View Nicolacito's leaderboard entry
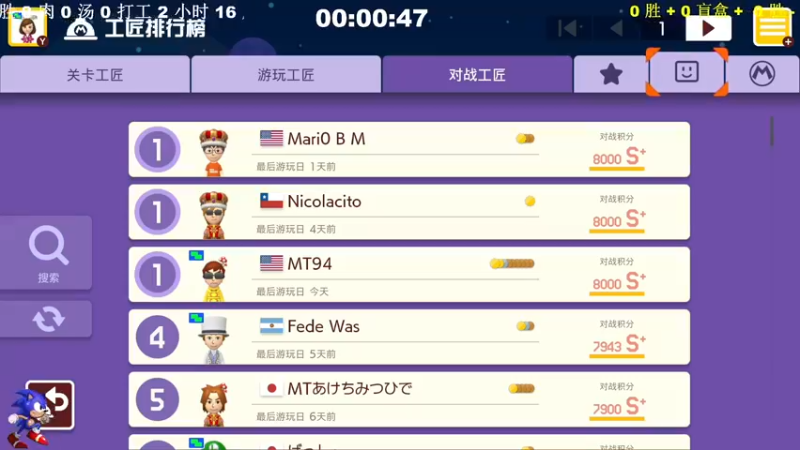This screenshot has width=800, height=450. click(x=409, y=212)
